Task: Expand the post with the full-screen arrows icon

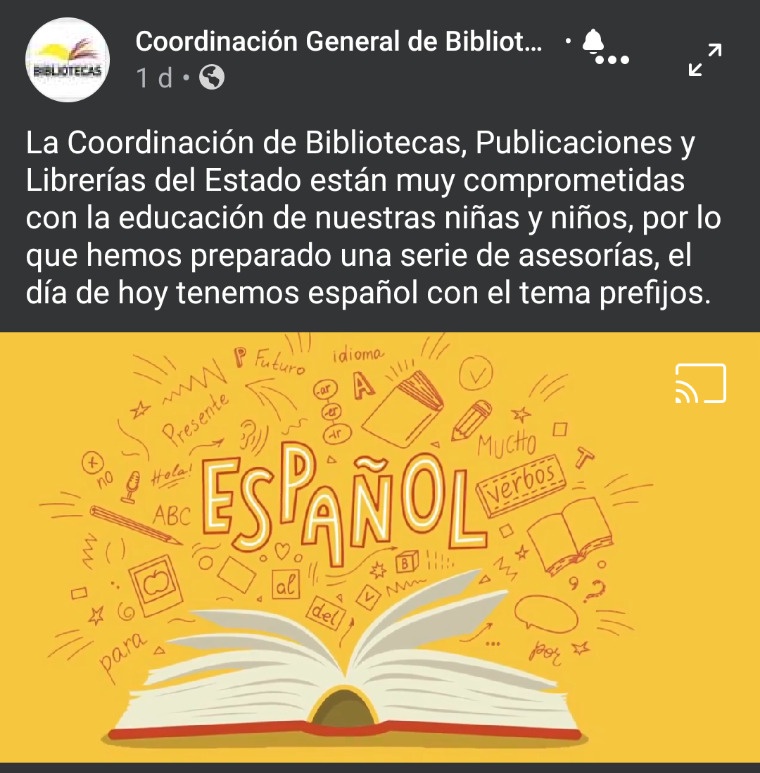Action: 706,60
